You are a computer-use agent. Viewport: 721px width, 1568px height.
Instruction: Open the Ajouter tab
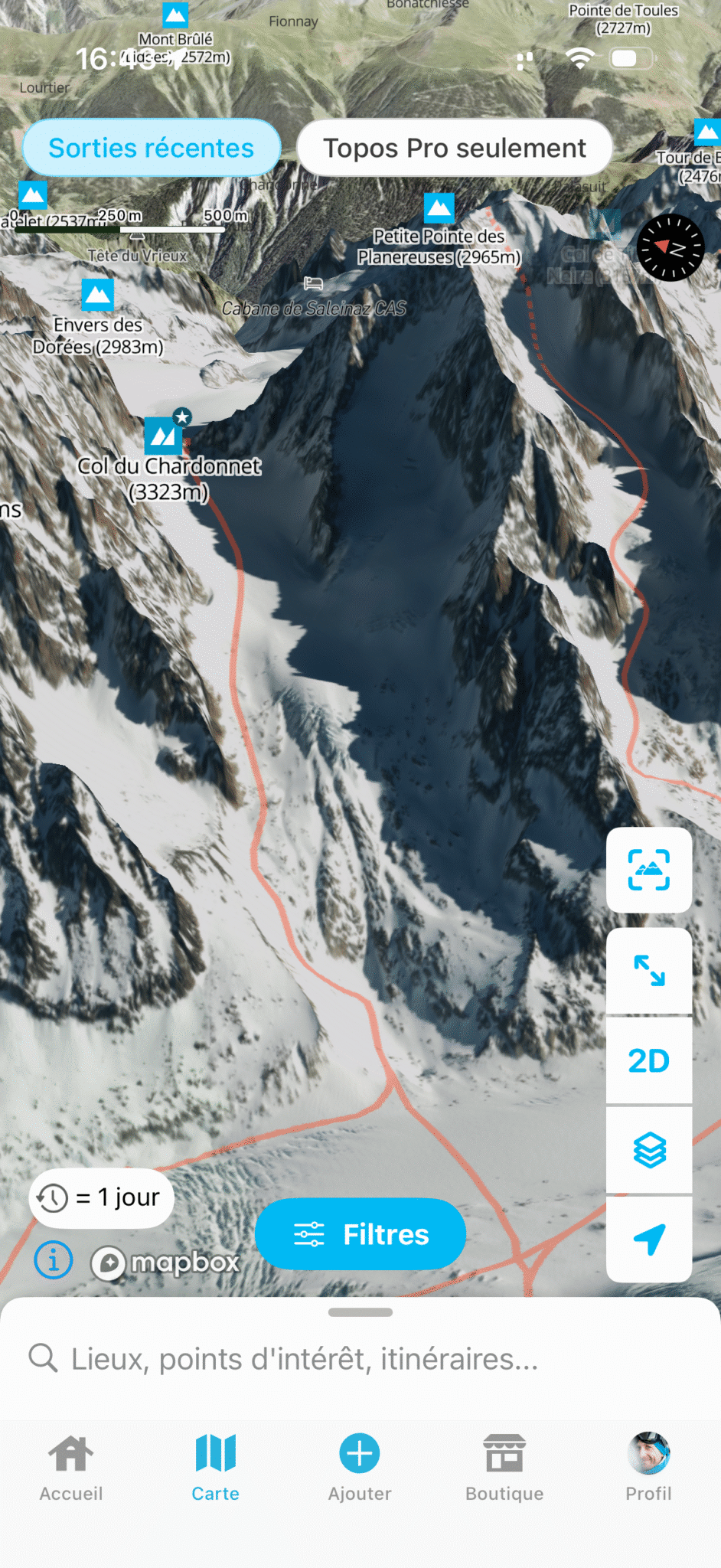[360, 1467]
